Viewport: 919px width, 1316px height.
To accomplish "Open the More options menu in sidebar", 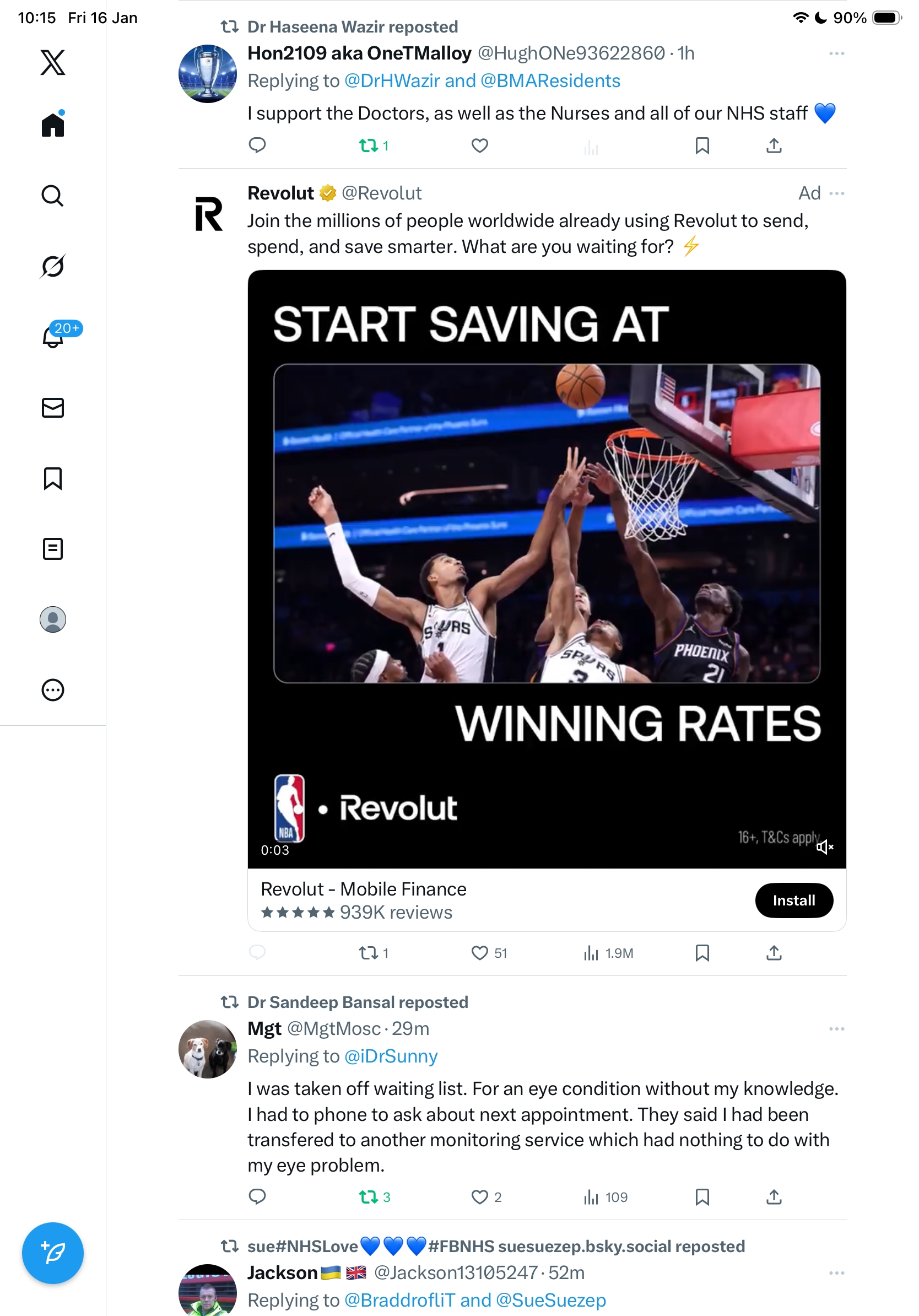I will click(x=53, y=690).
